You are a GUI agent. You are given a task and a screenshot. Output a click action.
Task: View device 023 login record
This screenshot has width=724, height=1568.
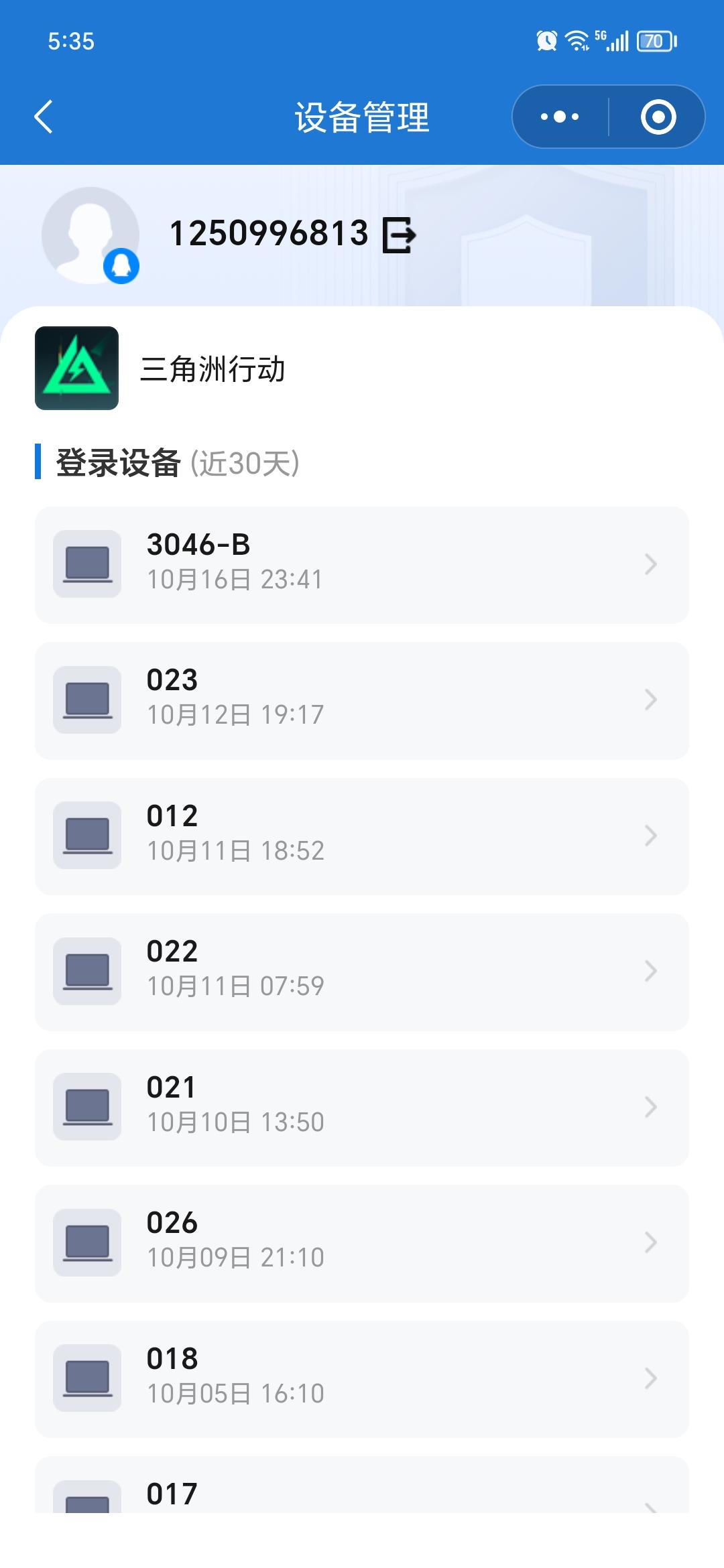pos(362,700)
